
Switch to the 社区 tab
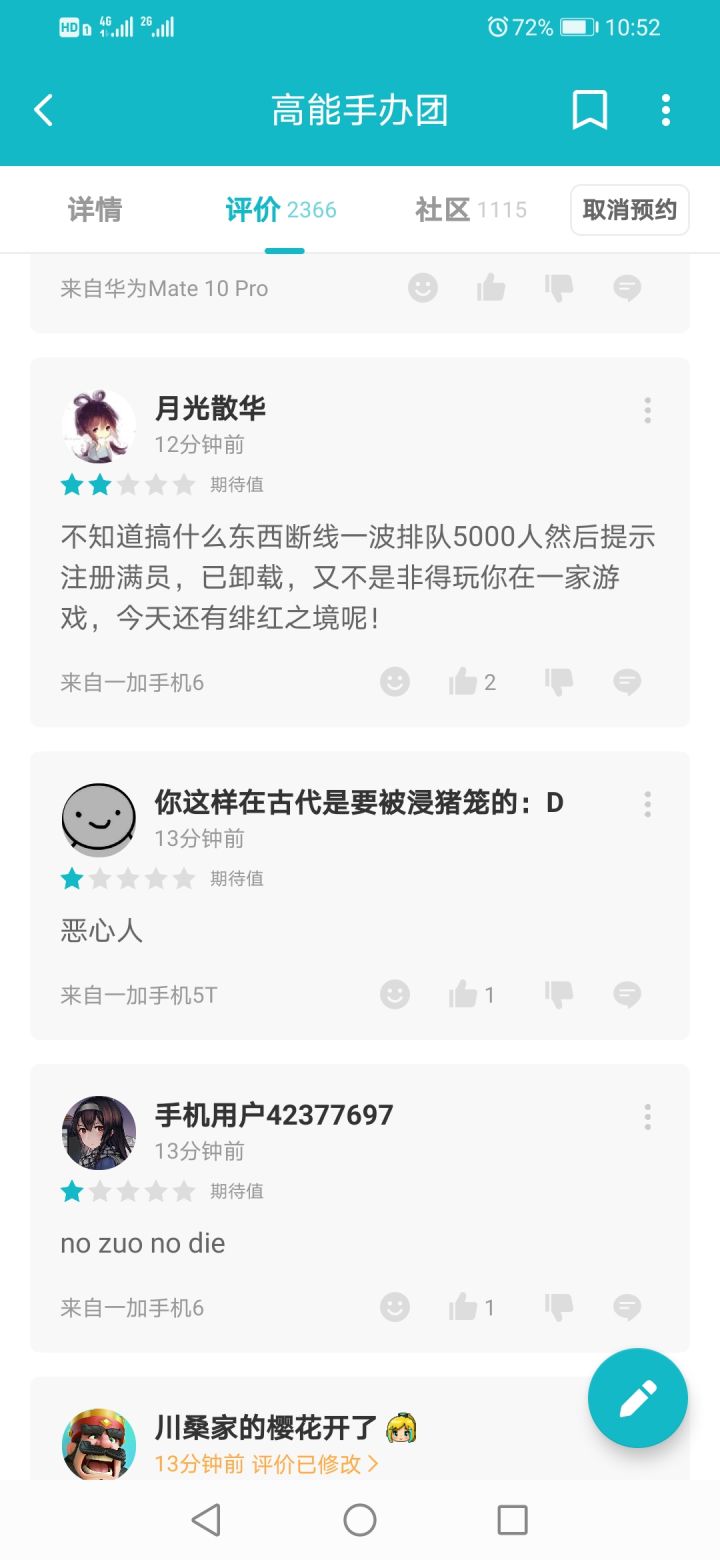(471, 209)
